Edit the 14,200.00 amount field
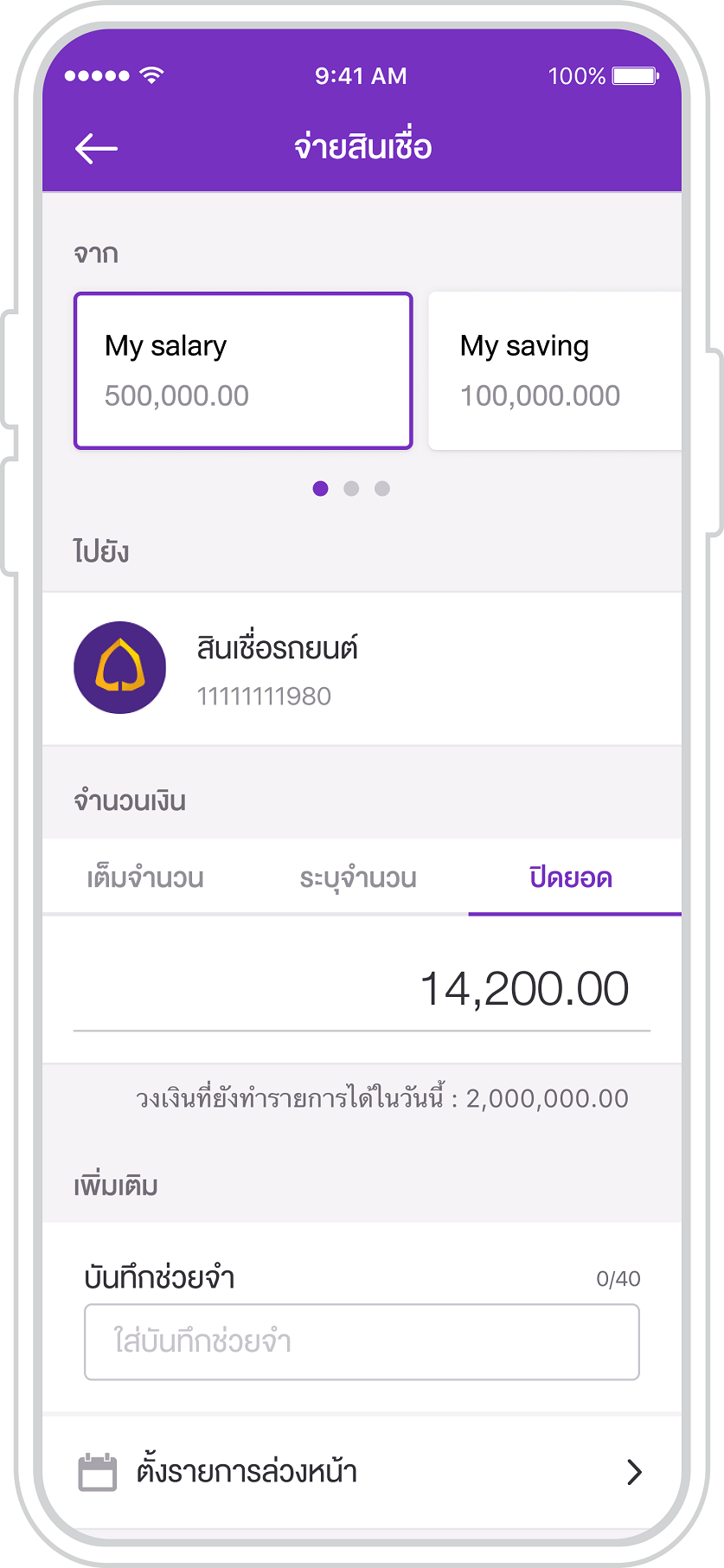Screen dimensions: 724x1568 tap(362, 989)
